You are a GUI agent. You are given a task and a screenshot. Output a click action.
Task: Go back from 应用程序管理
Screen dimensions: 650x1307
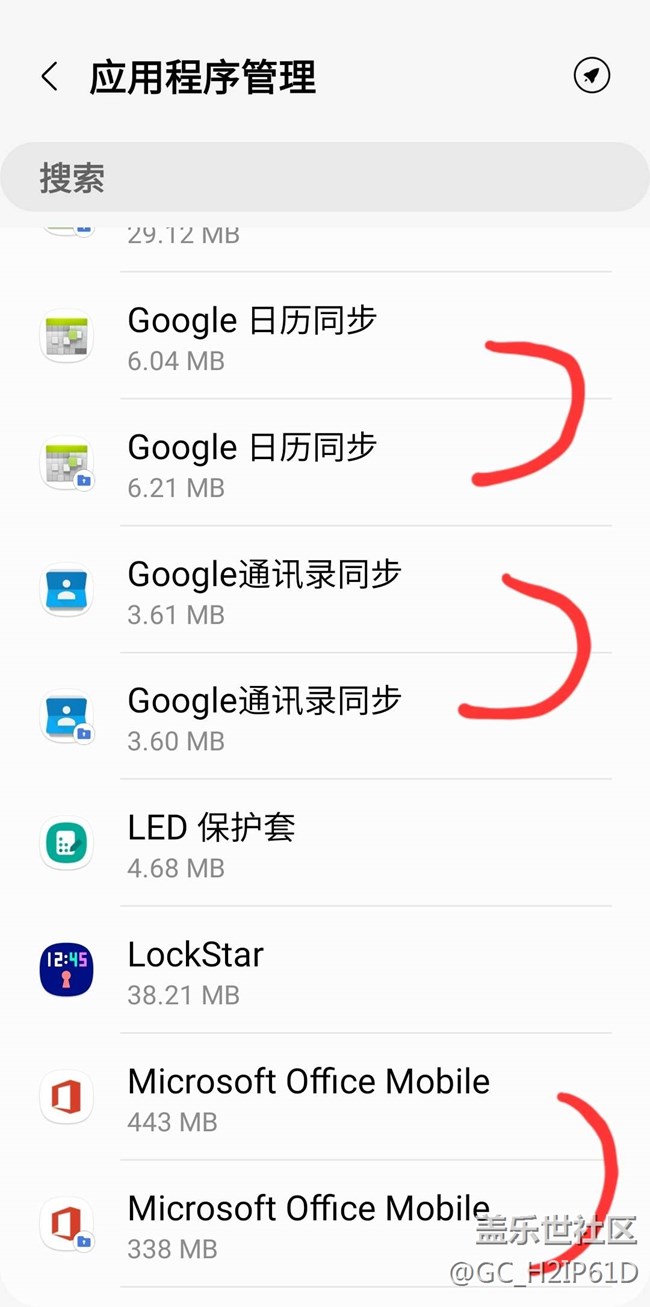pos(49,77)
